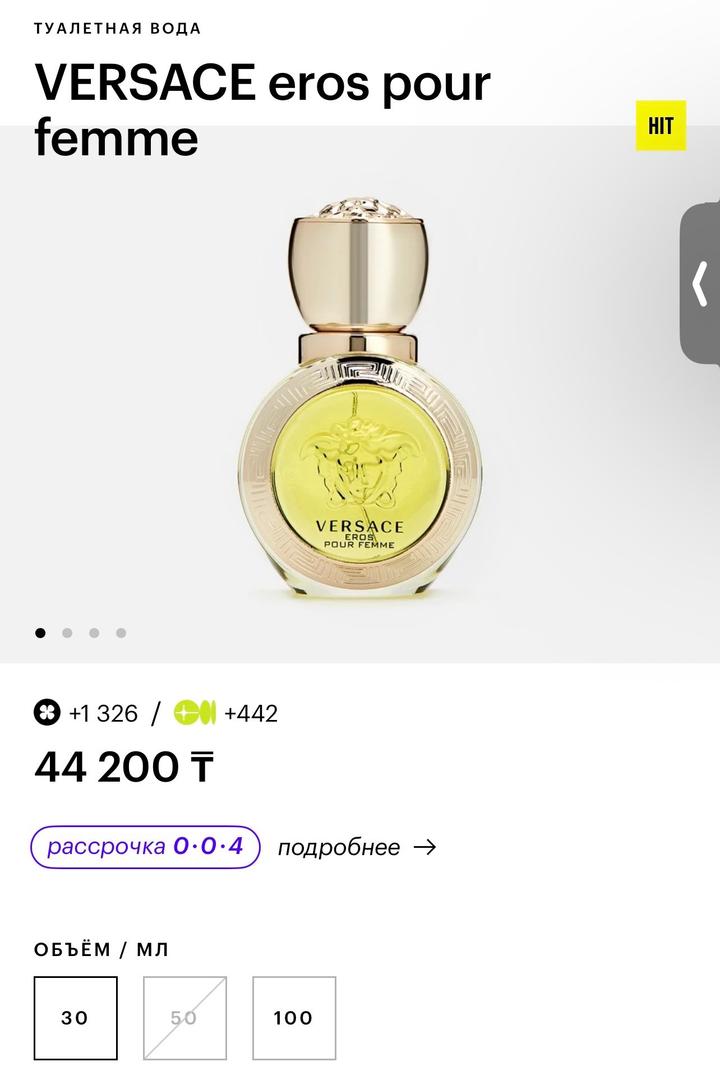The image size is (720, 1085).
Task: Open the рассрочка 0·0·4 installment chip
Action: click(146, 847)
